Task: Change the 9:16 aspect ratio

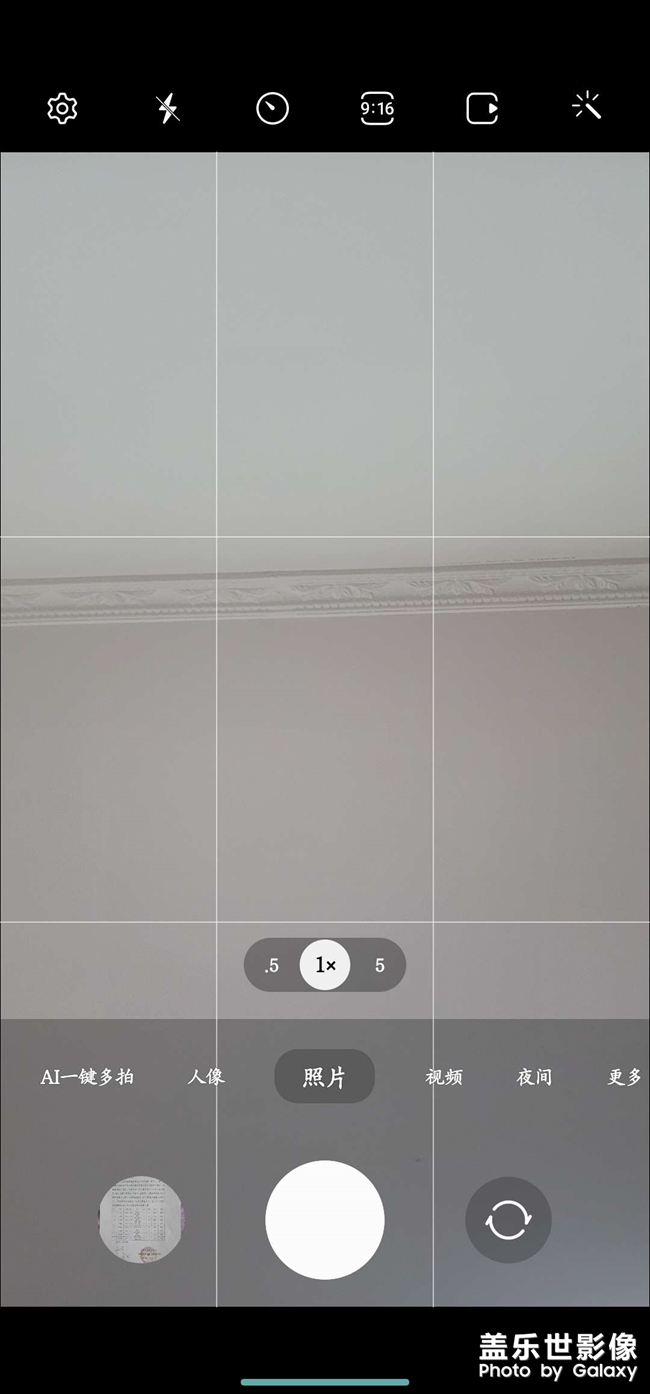Action: tap(377, 108)
